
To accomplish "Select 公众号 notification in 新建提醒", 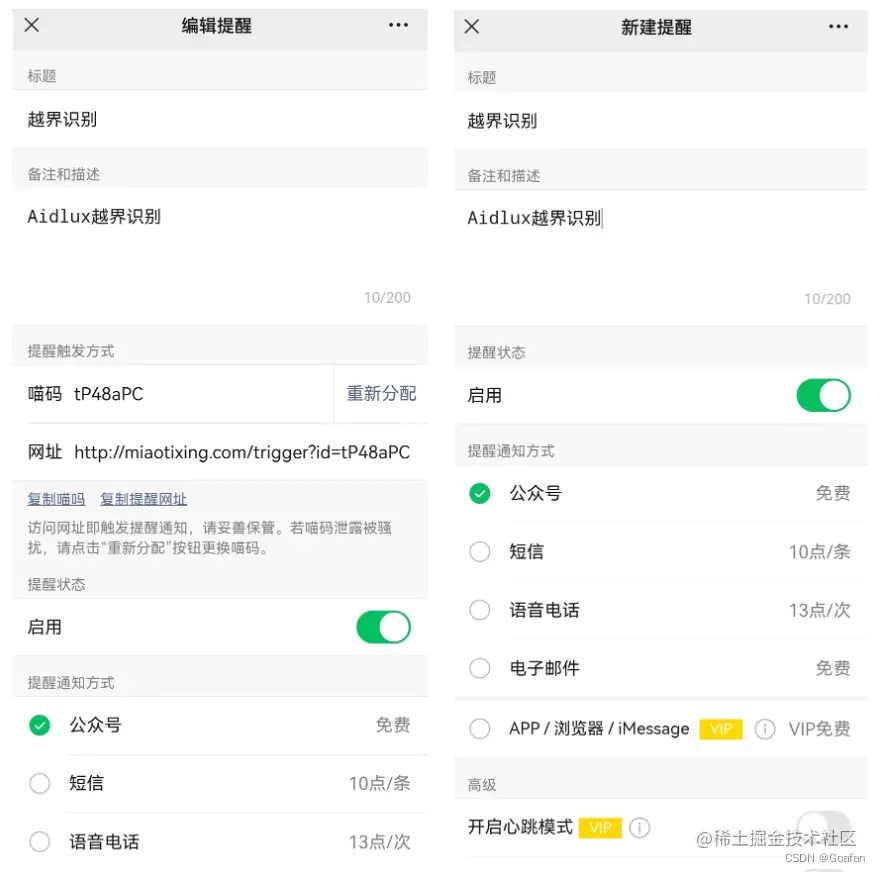I will pyautogui.click(x=480, y=493).
